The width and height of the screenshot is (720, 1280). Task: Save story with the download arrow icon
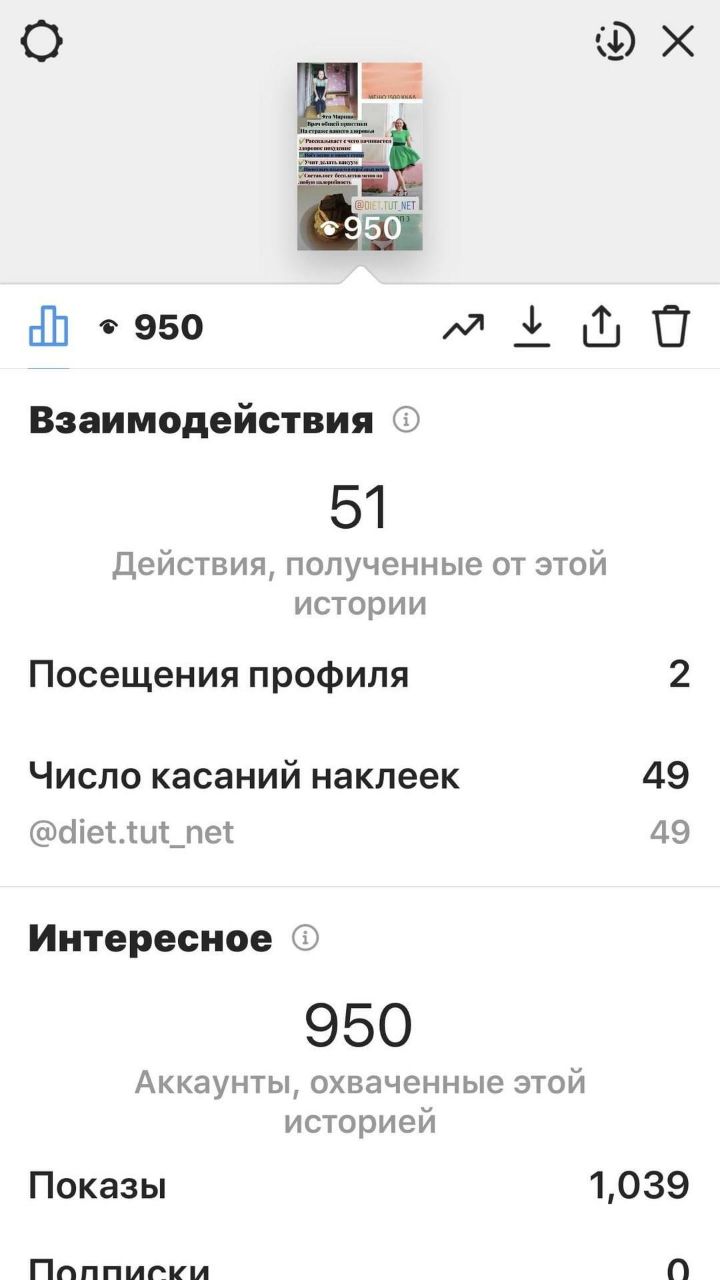coord(532,326)
